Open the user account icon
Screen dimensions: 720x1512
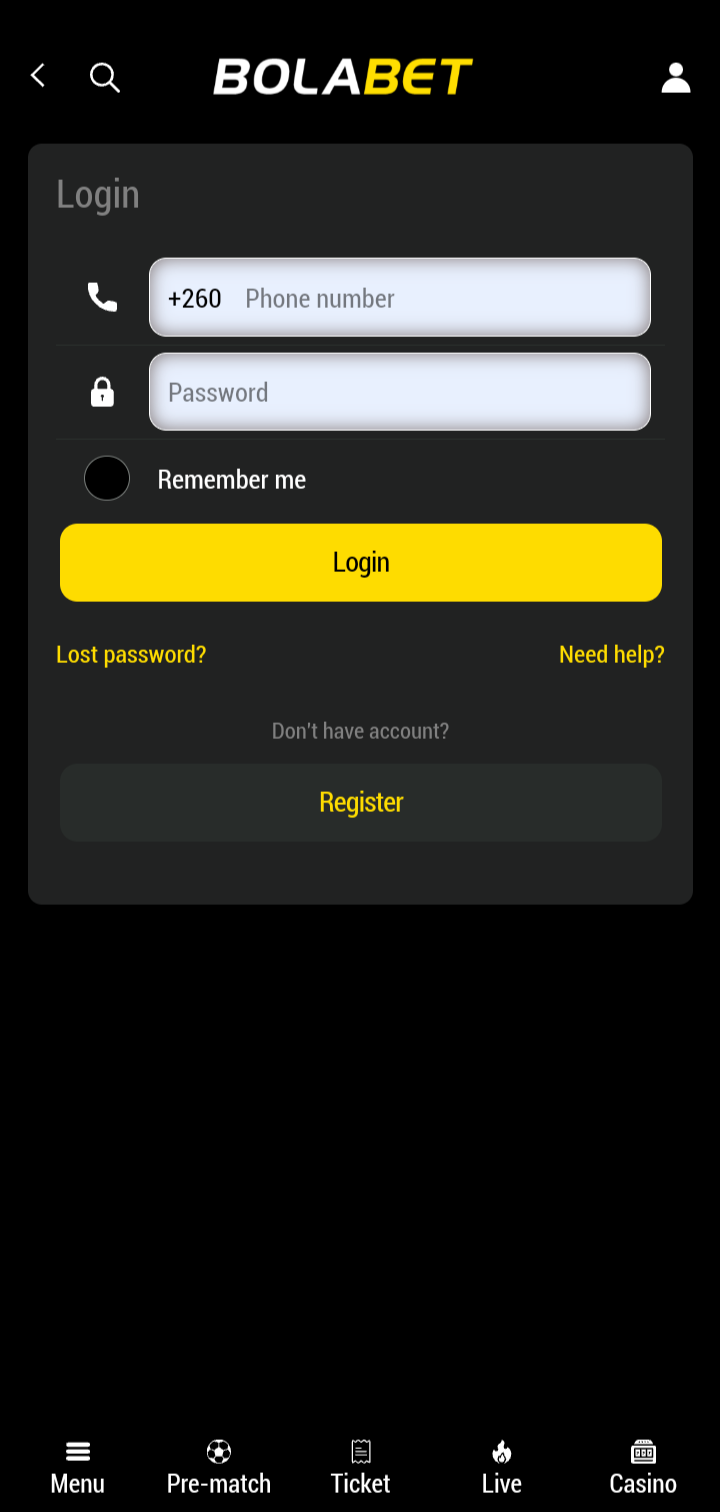tap(676, 76)
